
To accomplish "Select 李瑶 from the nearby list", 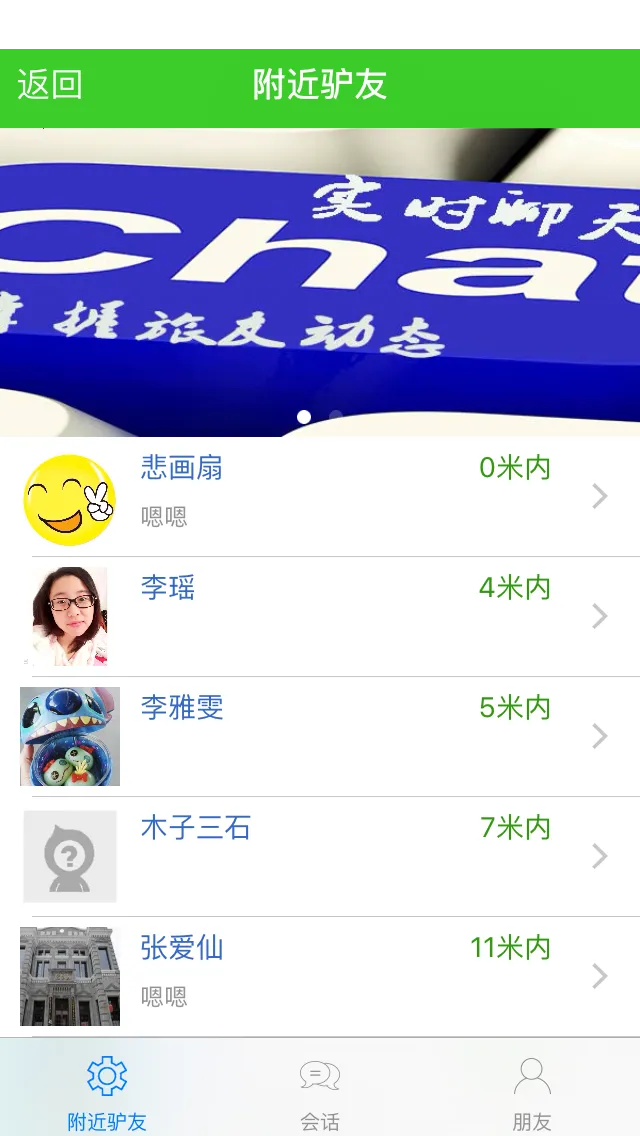I will (320, 617).
